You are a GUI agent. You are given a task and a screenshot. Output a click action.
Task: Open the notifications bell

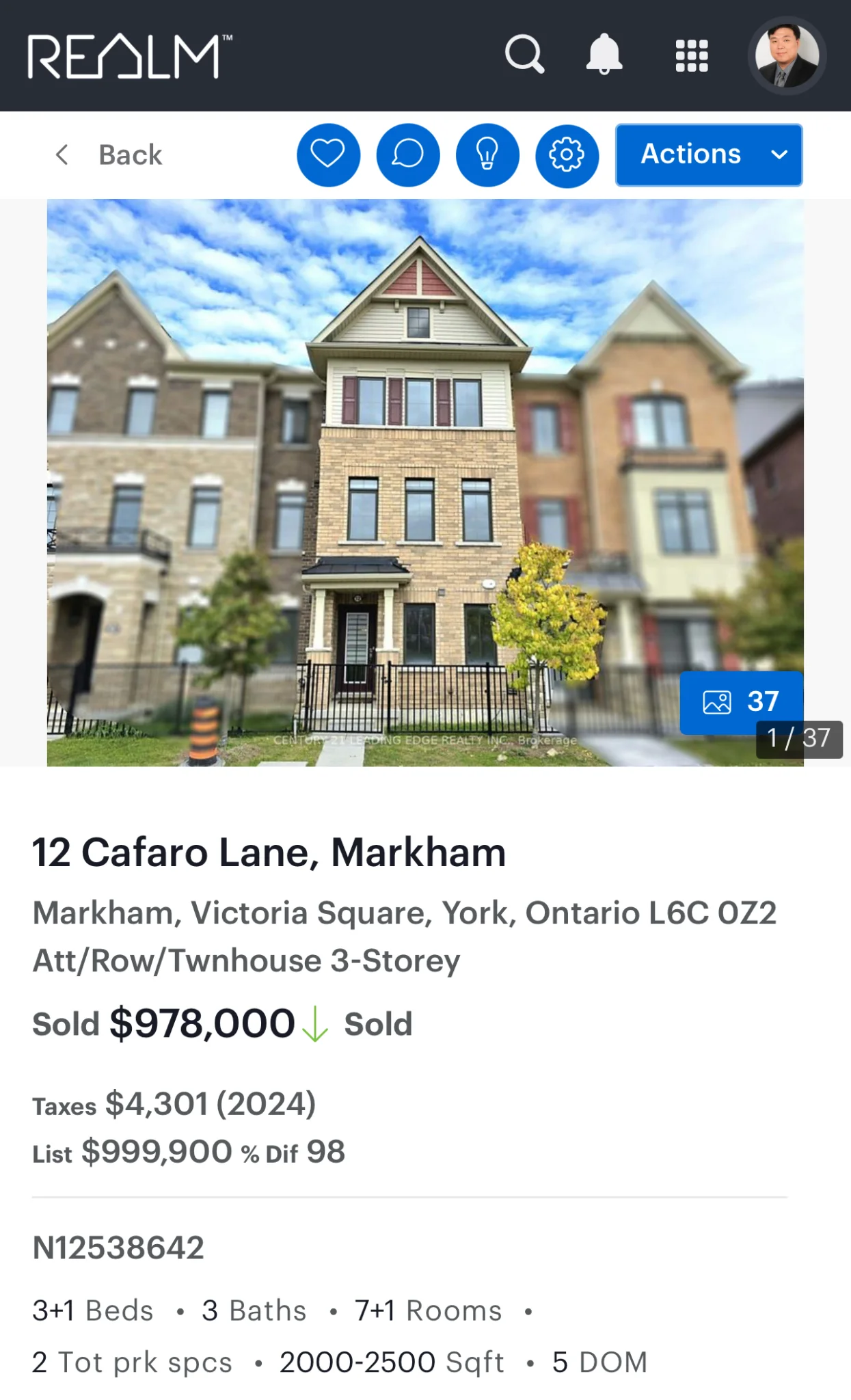pos(604,54)
